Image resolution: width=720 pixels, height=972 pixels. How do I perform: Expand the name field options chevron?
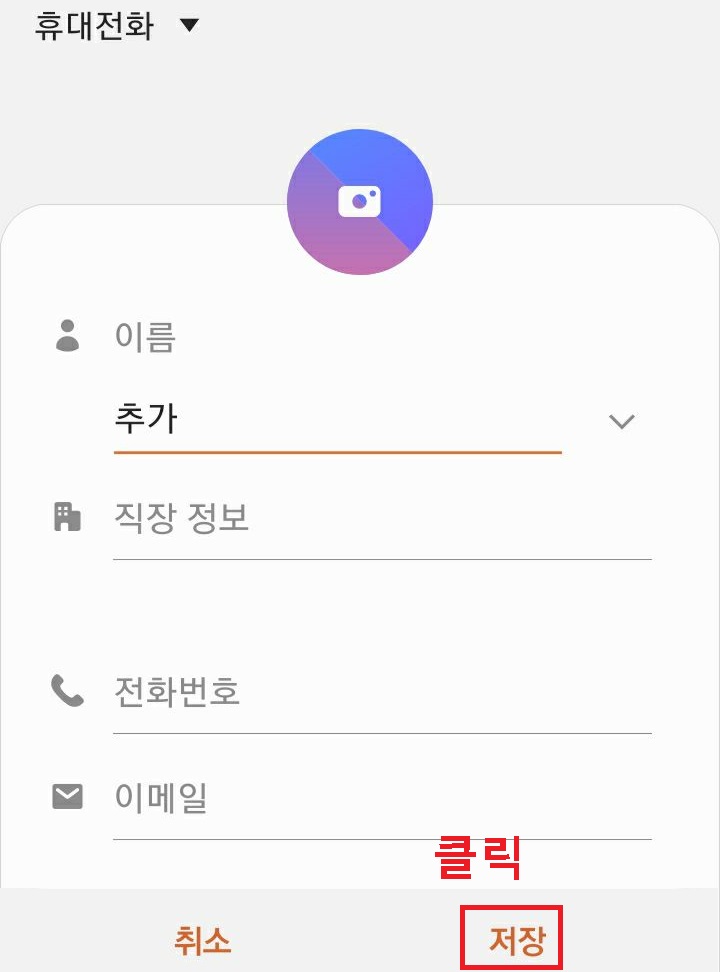(x=622, y=422)
